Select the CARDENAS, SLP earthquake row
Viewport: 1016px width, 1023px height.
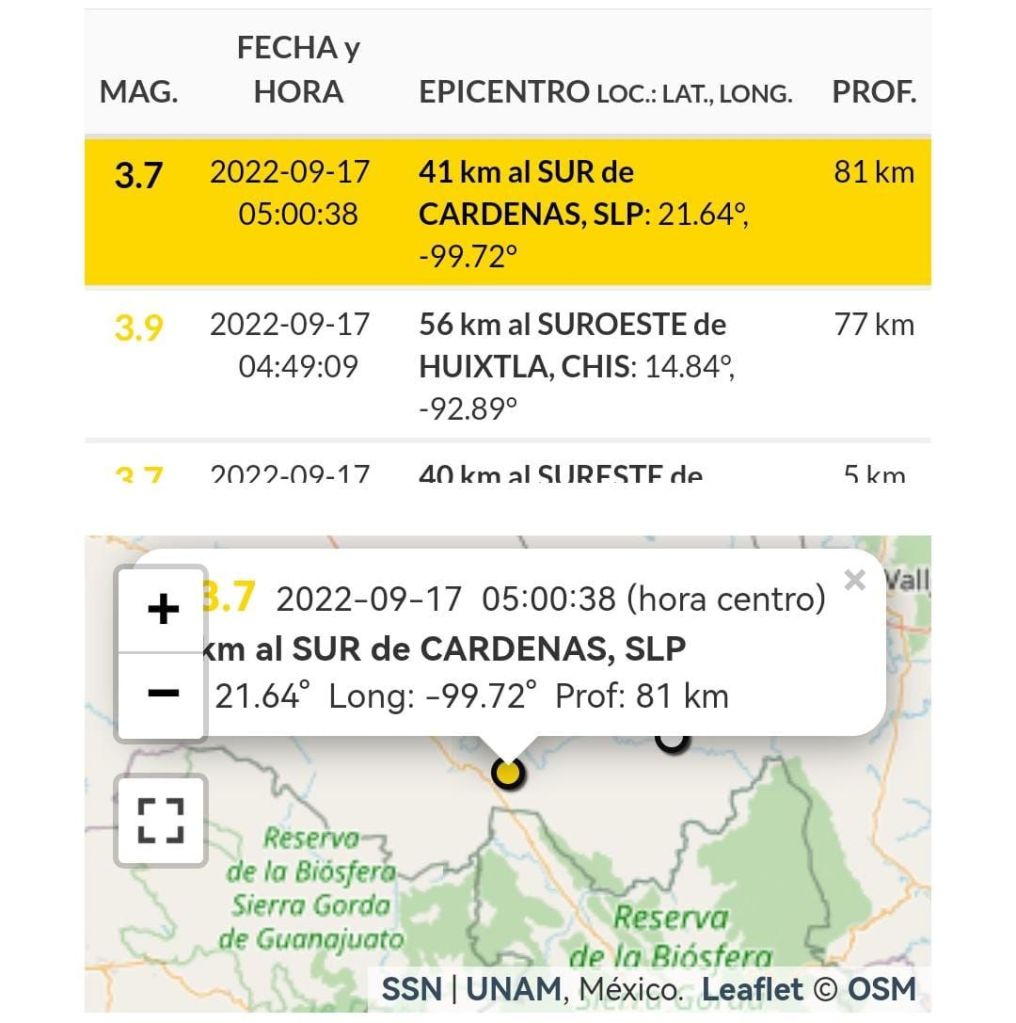(x=507, y=213)
